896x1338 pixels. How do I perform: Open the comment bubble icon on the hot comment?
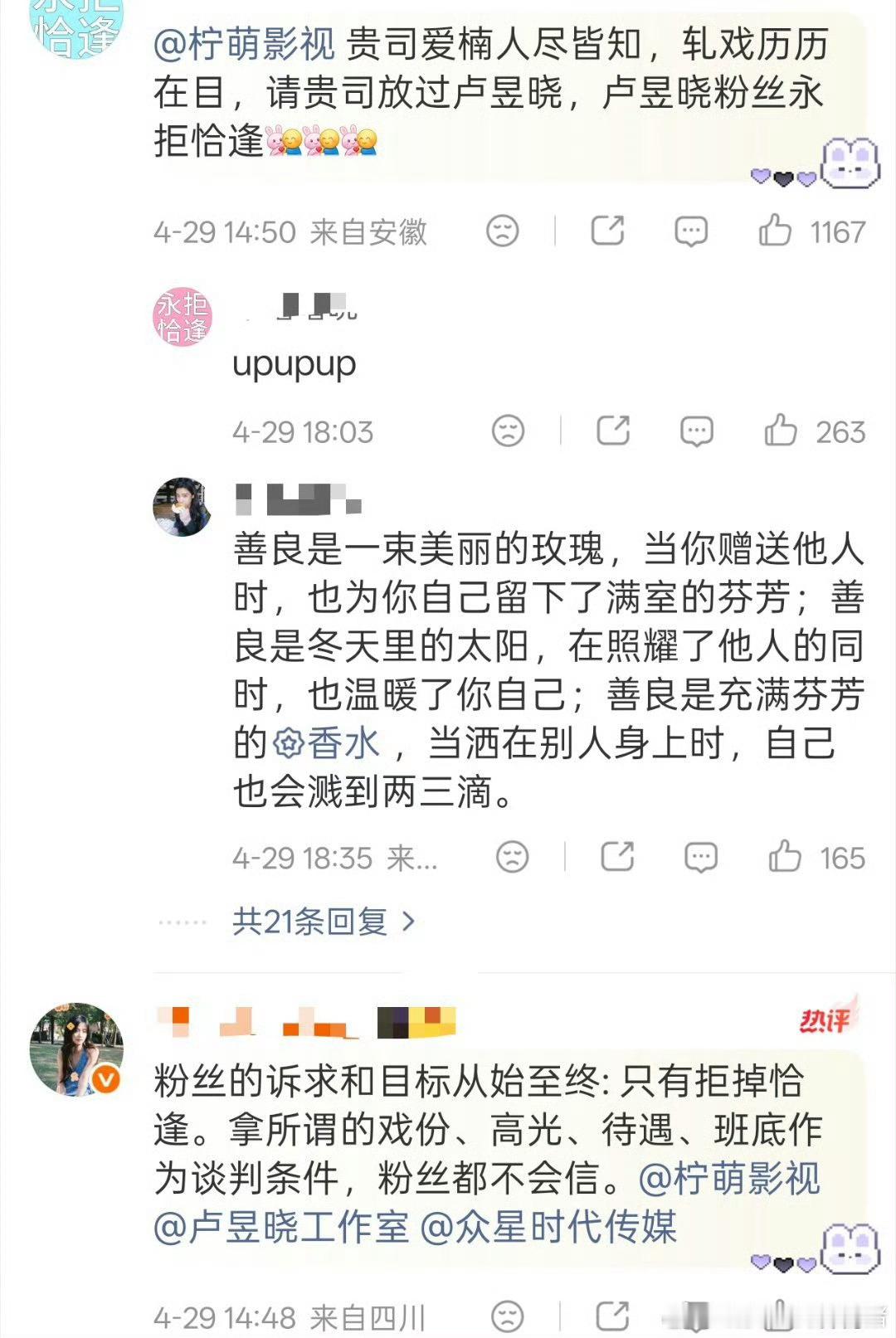695,1307
